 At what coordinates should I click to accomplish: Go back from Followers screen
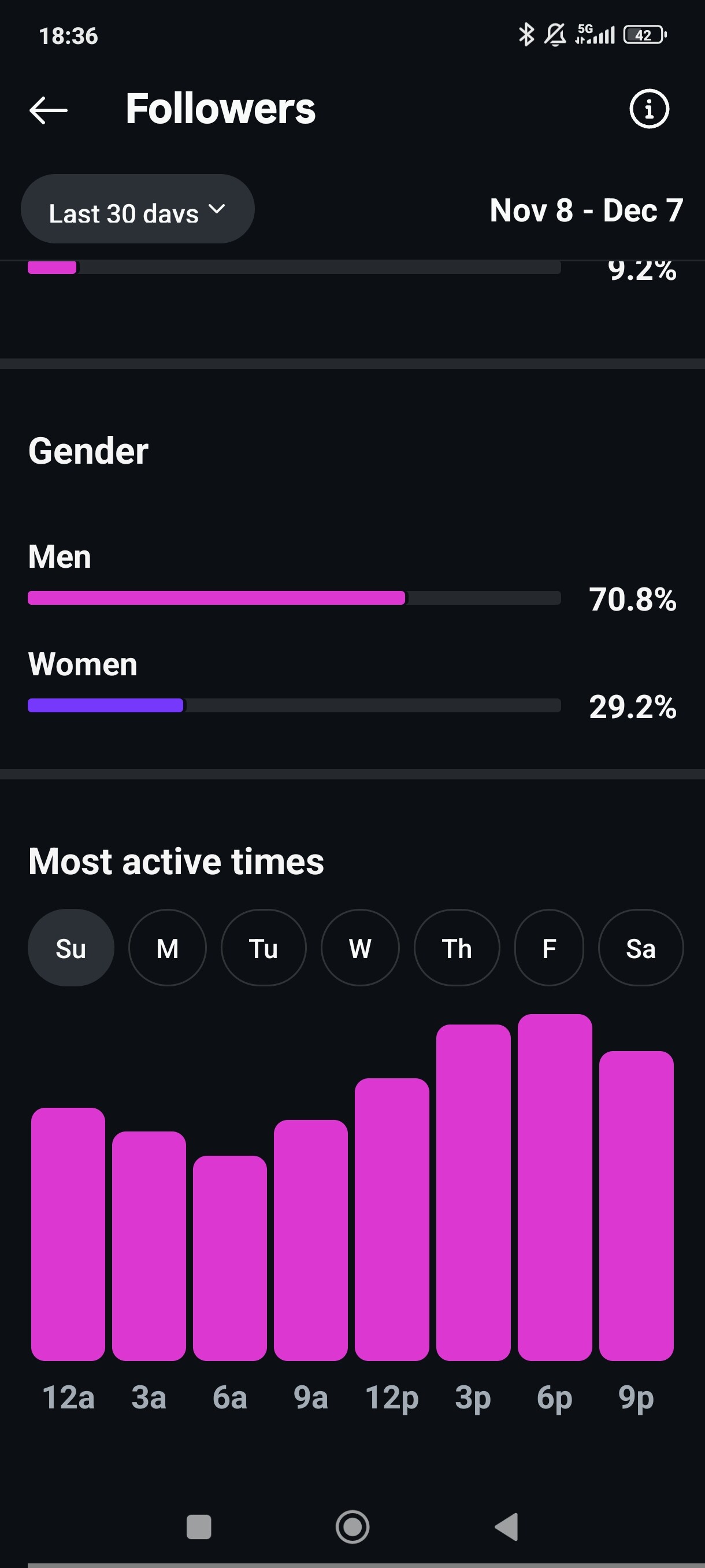[48, 110]
